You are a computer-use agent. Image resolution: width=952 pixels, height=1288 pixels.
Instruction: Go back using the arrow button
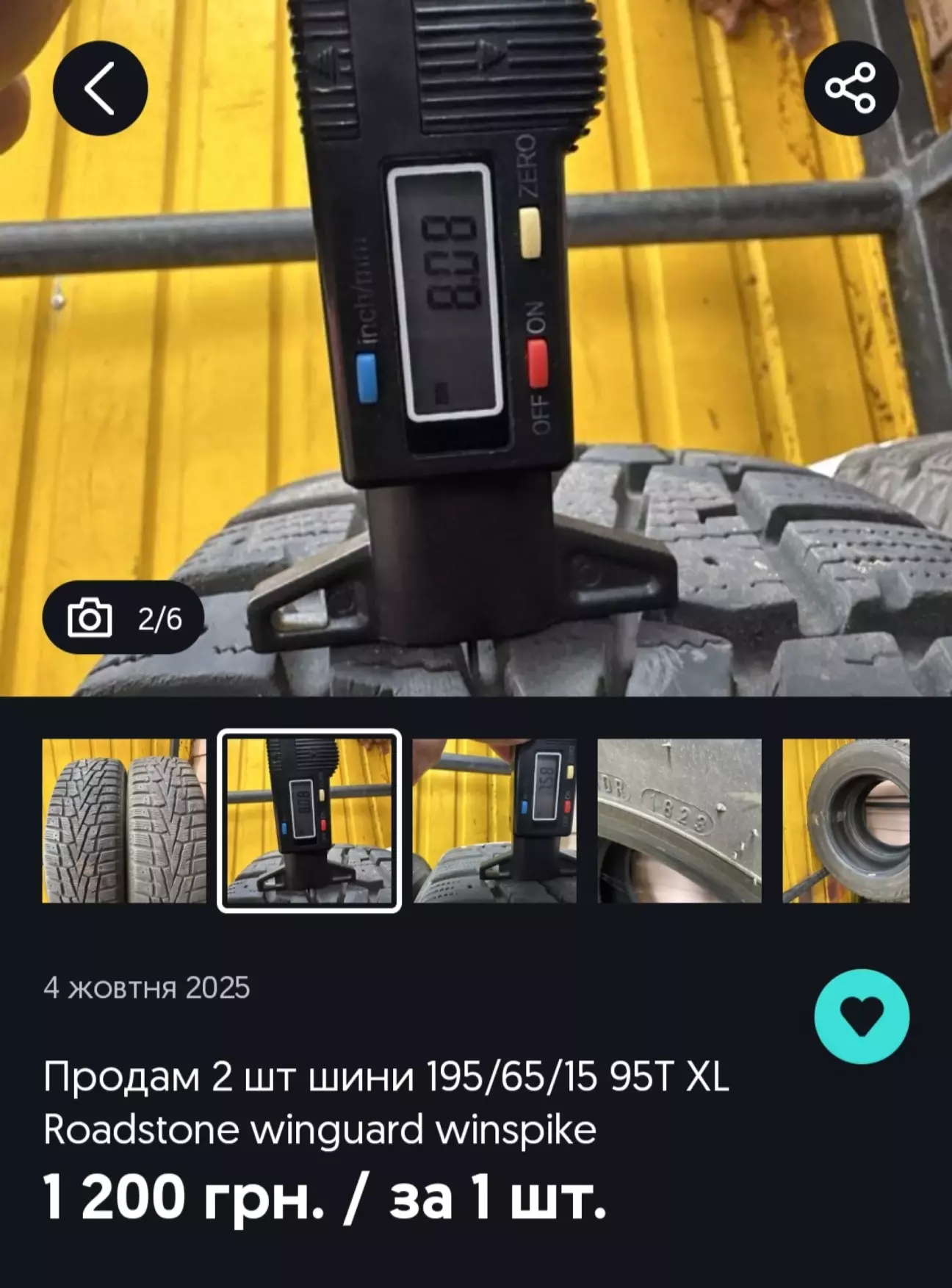pyautogui.click(x=100, y=88)
